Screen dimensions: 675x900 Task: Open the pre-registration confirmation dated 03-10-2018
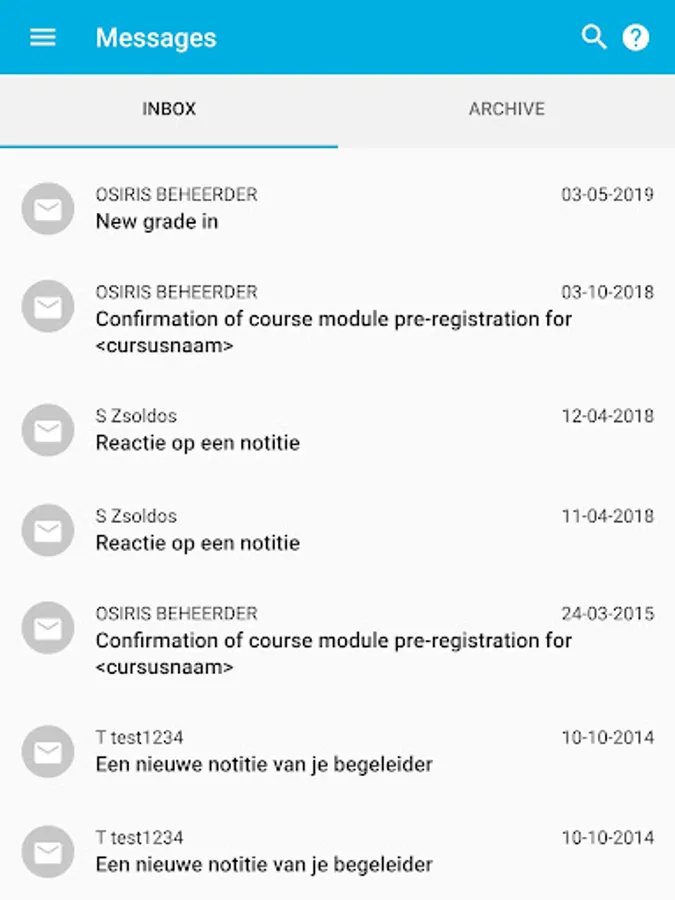click(338, 319)
